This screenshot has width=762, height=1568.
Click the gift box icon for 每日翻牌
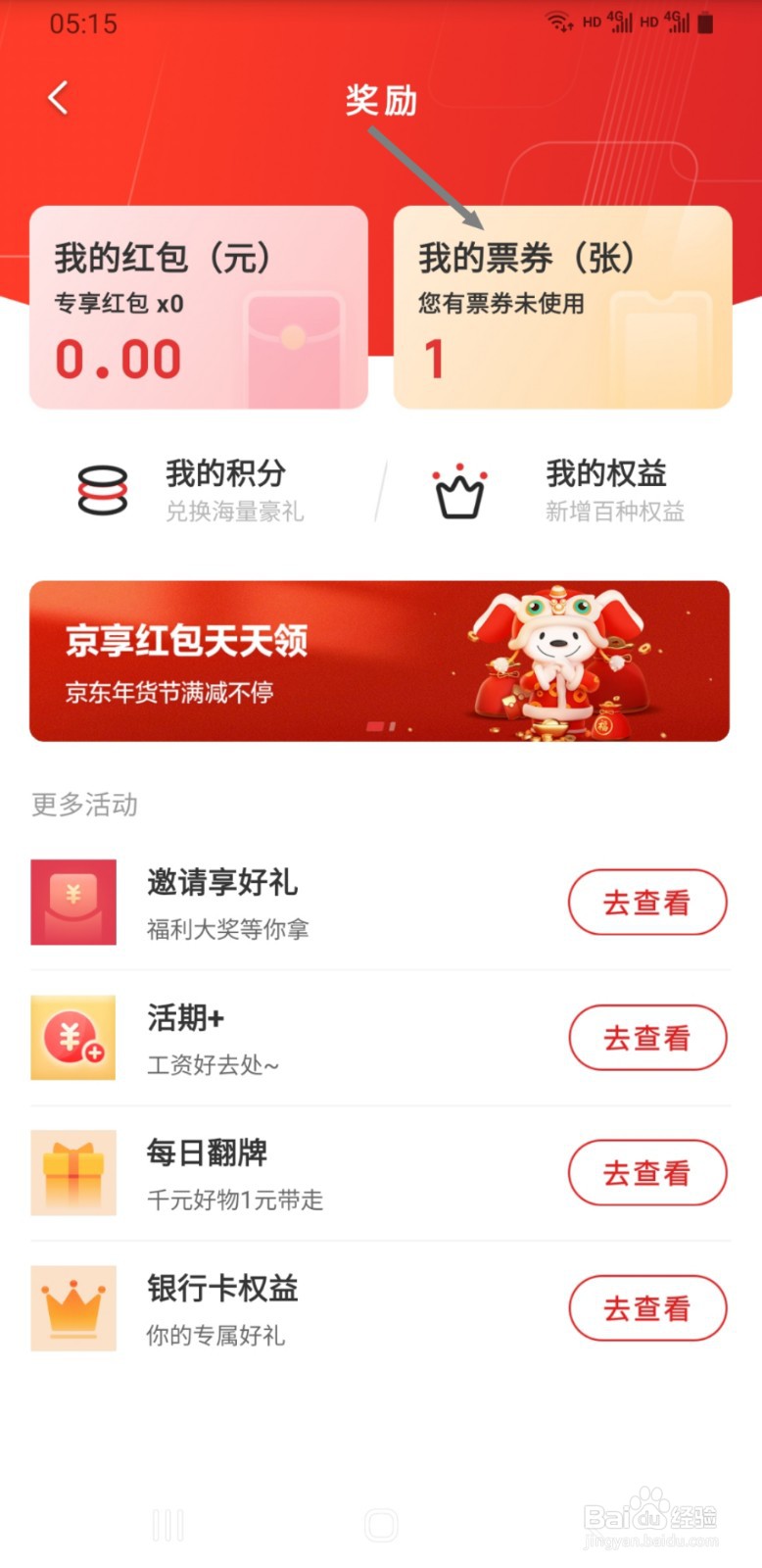click(72, 1172)
